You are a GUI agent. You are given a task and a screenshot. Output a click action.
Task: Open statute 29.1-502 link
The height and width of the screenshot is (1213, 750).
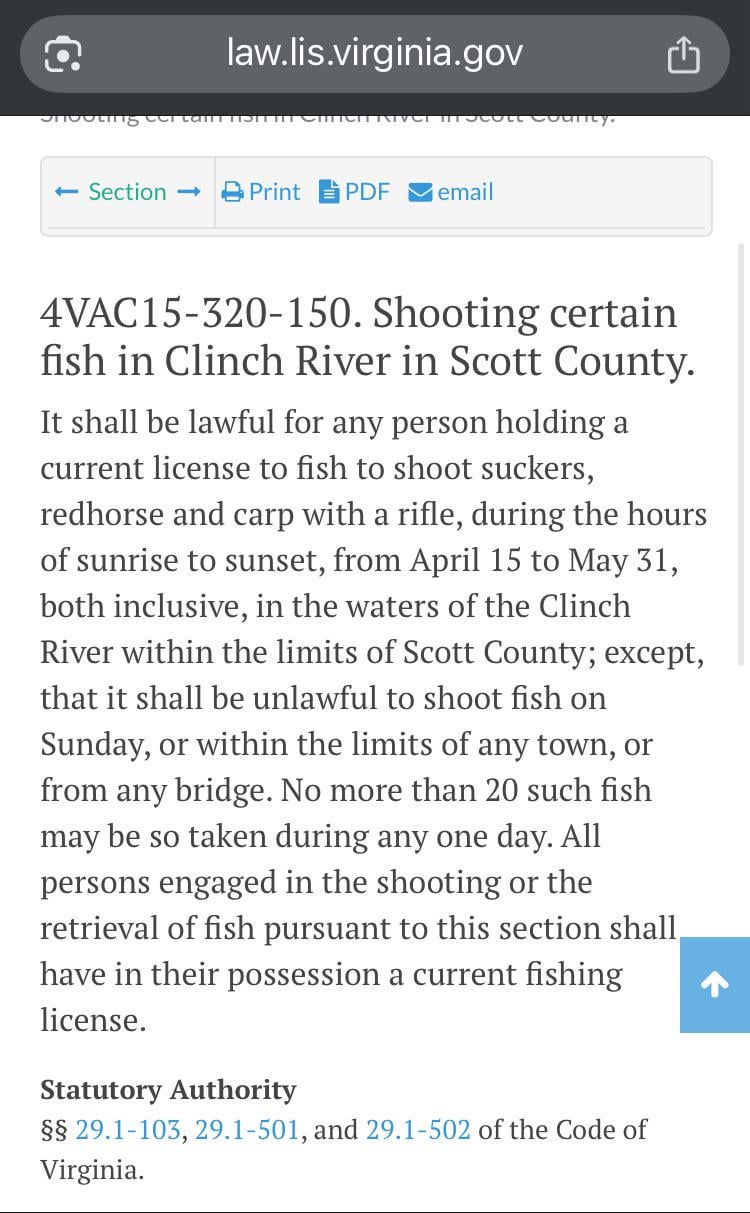pyautogui.click(x=418, y=1130)
